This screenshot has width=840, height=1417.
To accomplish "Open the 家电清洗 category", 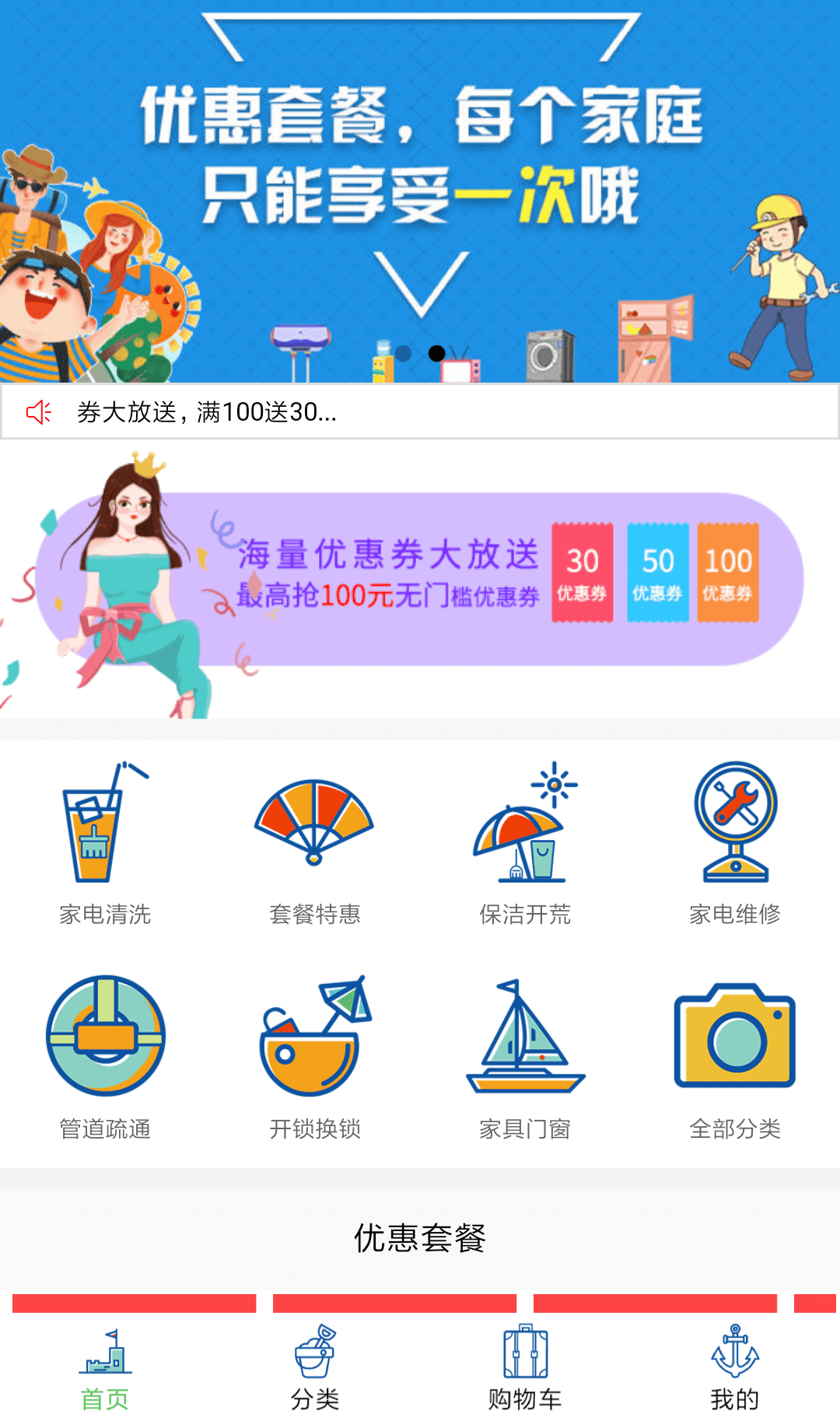I will pyautogui.click(x=105, y=844).
